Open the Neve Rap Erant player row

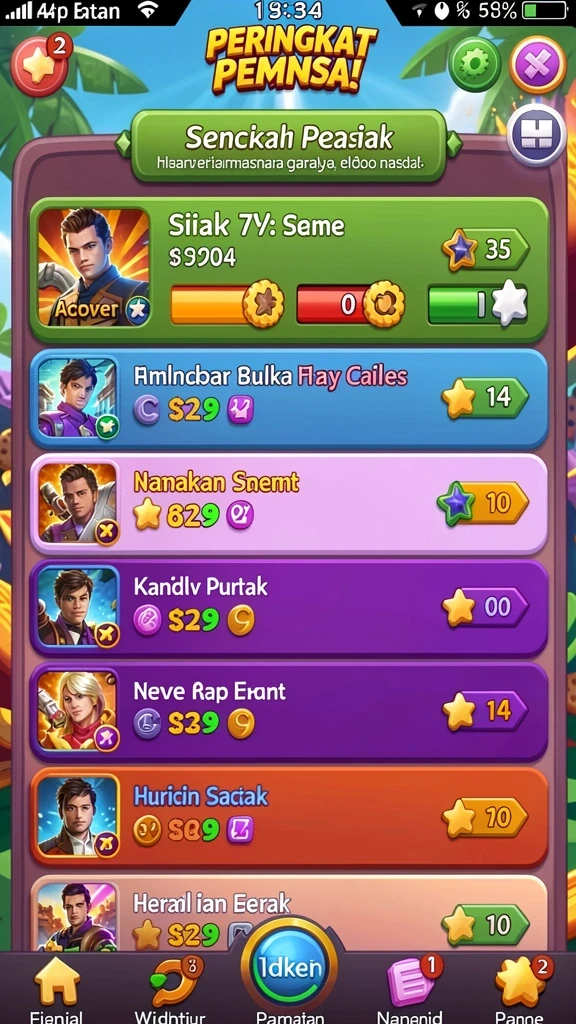click(x=289, y=712)
